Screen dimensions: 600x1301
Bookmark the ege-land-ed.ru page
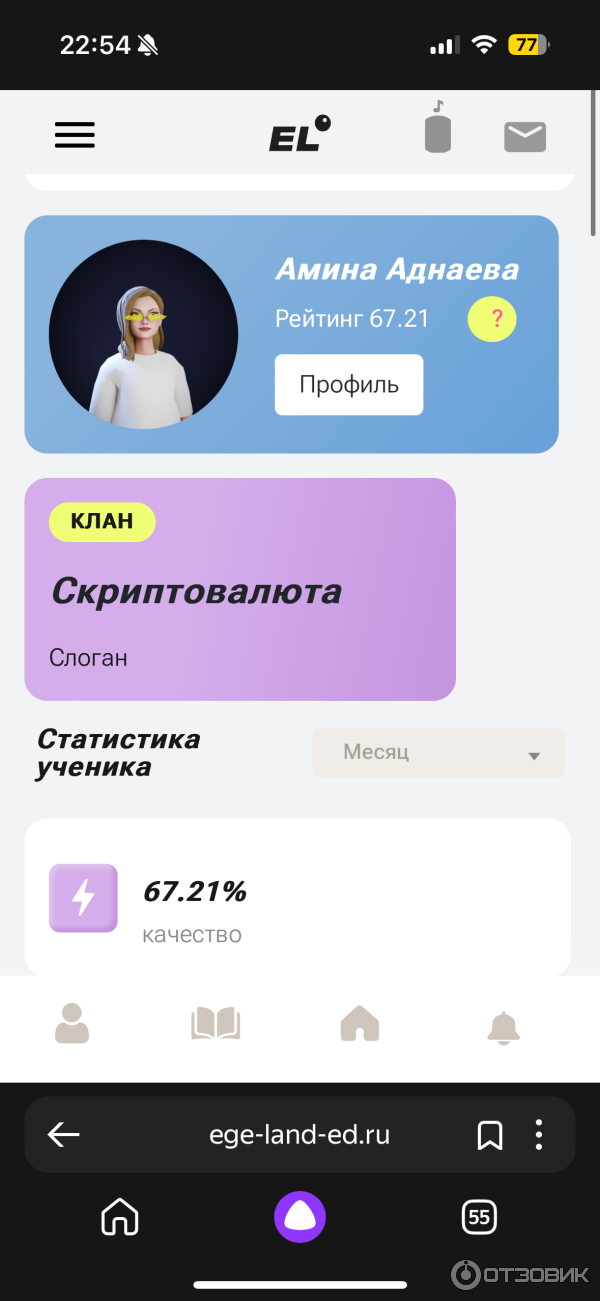pyautogui.click(x=489, y=1135)
